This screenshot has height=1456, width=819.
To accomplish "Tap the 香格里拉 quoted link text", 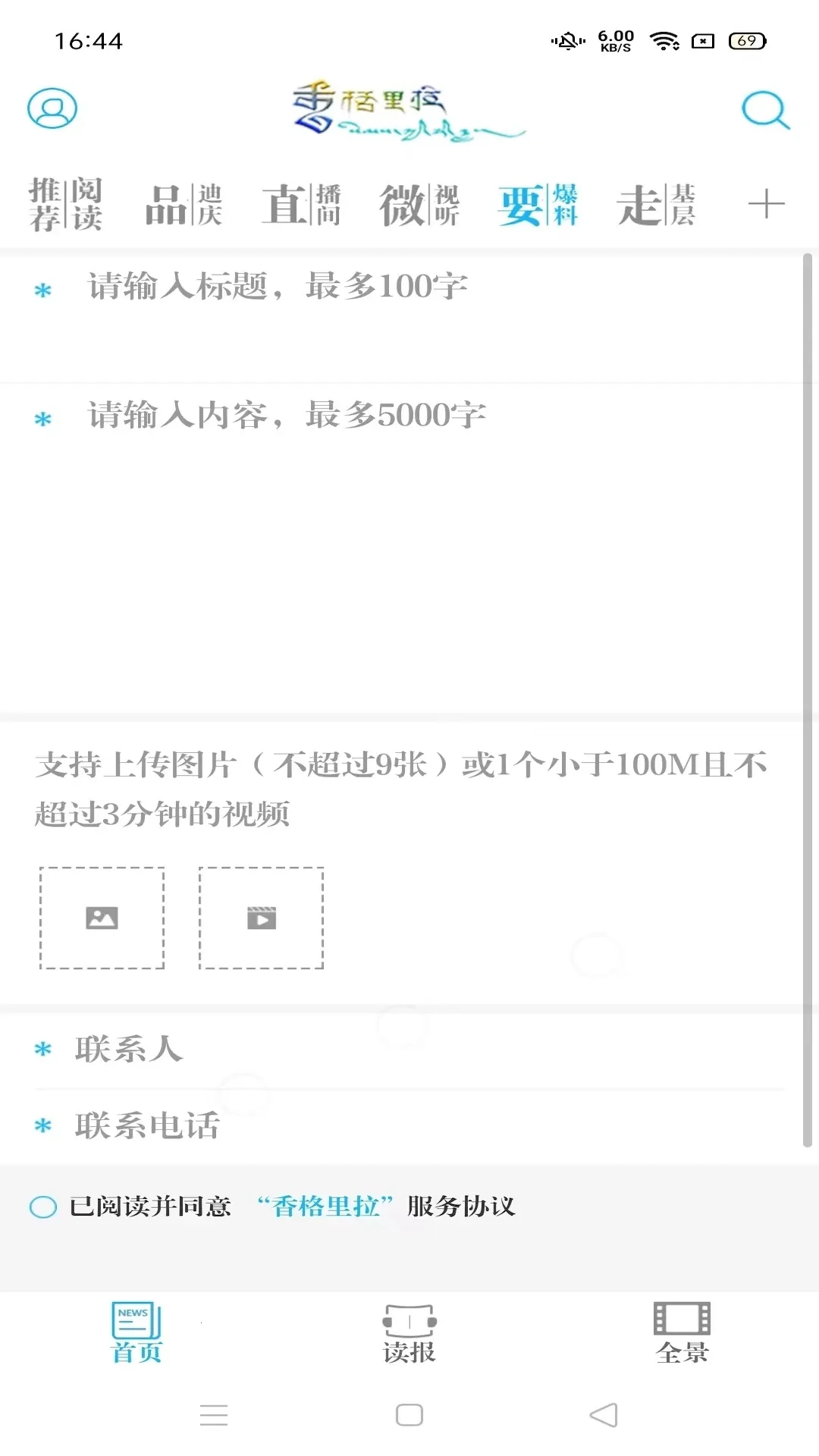I will click(x=325, y=1206).
